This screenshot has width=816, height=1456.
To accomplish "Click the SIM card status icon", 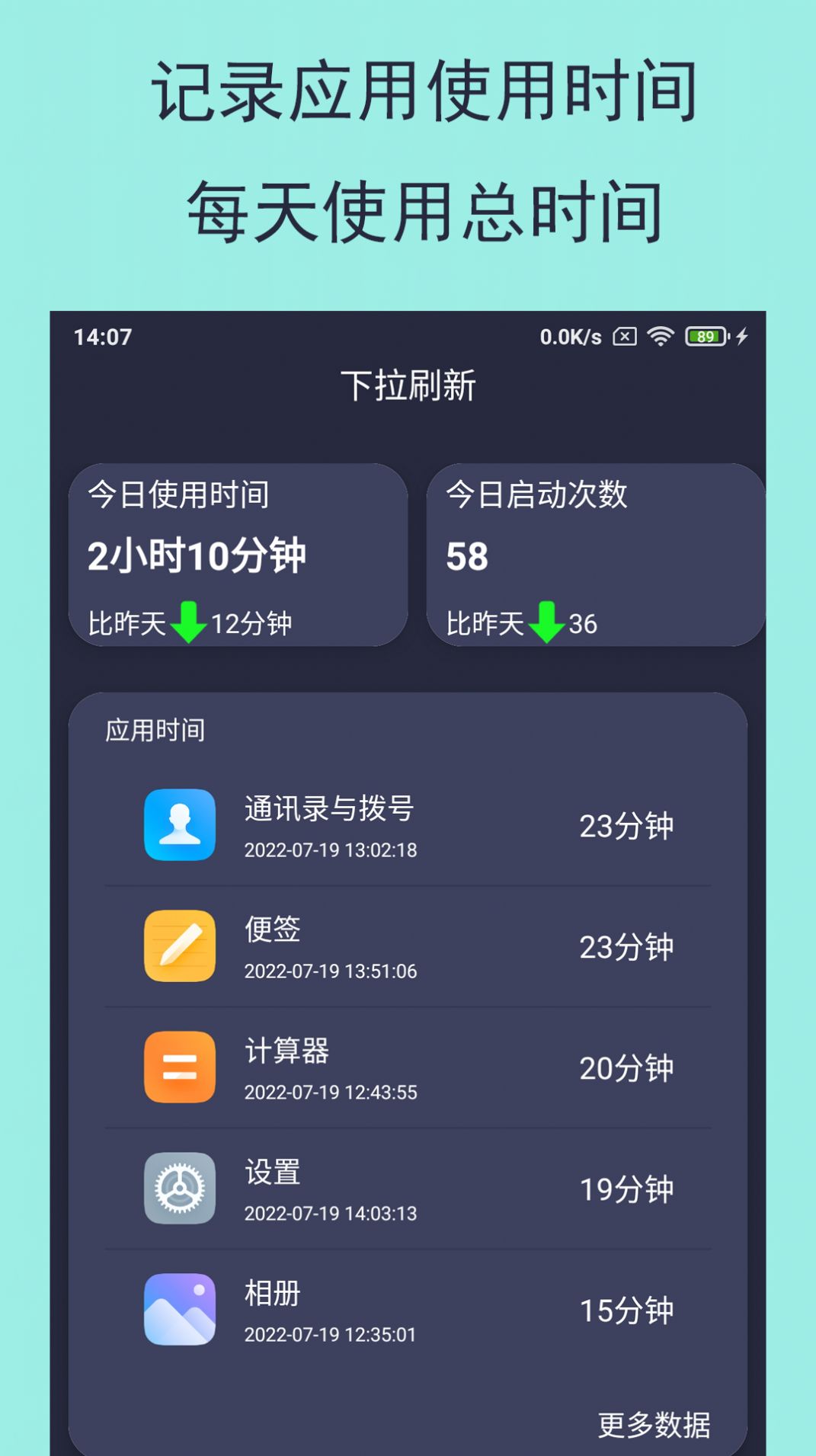I will tap(626, 335).
